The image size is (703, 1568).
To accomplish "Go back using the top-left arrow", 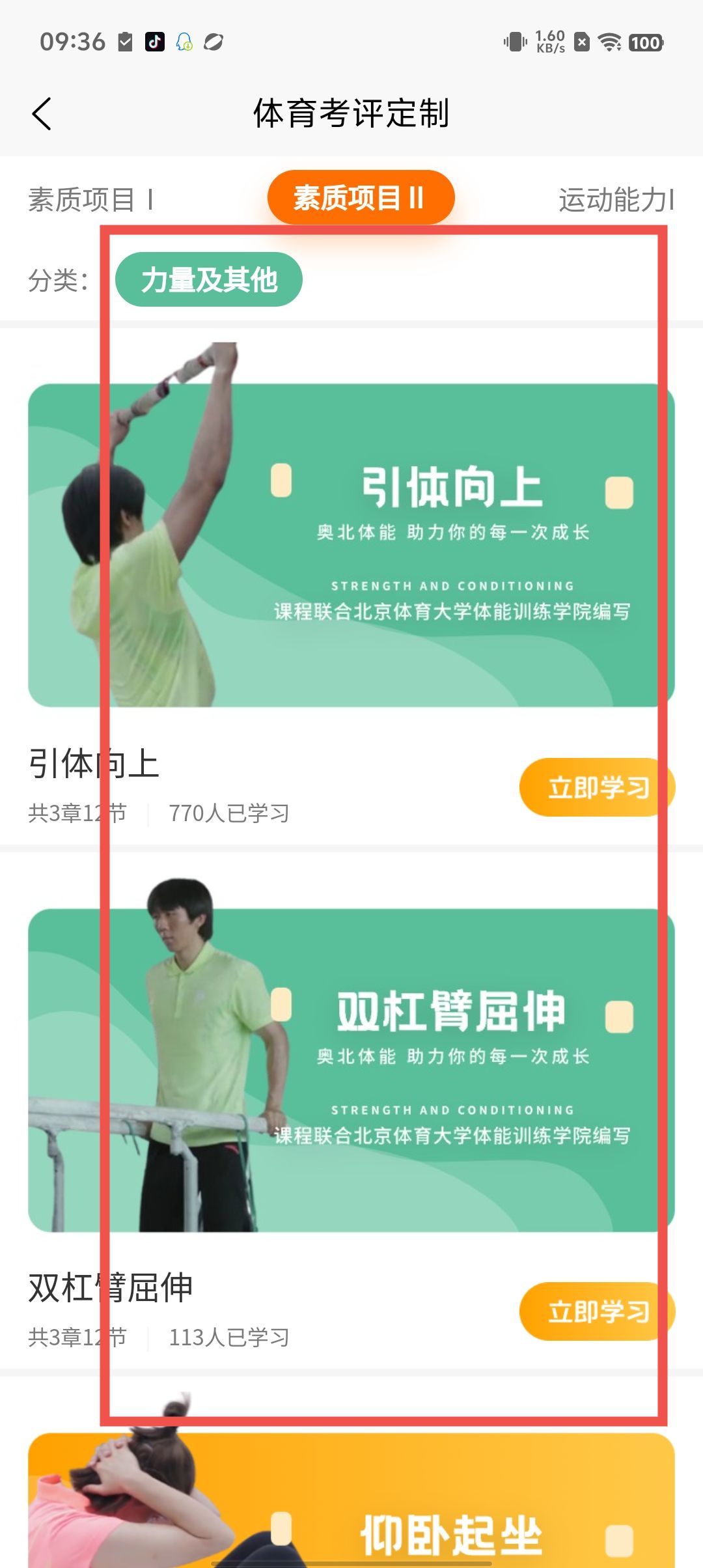I will pyautogui.click(x=42, y=114).
